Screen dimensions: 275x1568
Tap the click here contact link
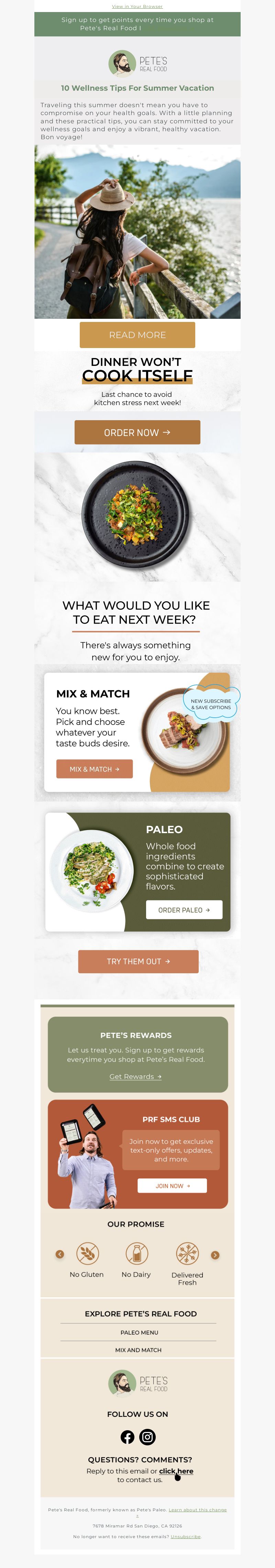pos(176,1471)
